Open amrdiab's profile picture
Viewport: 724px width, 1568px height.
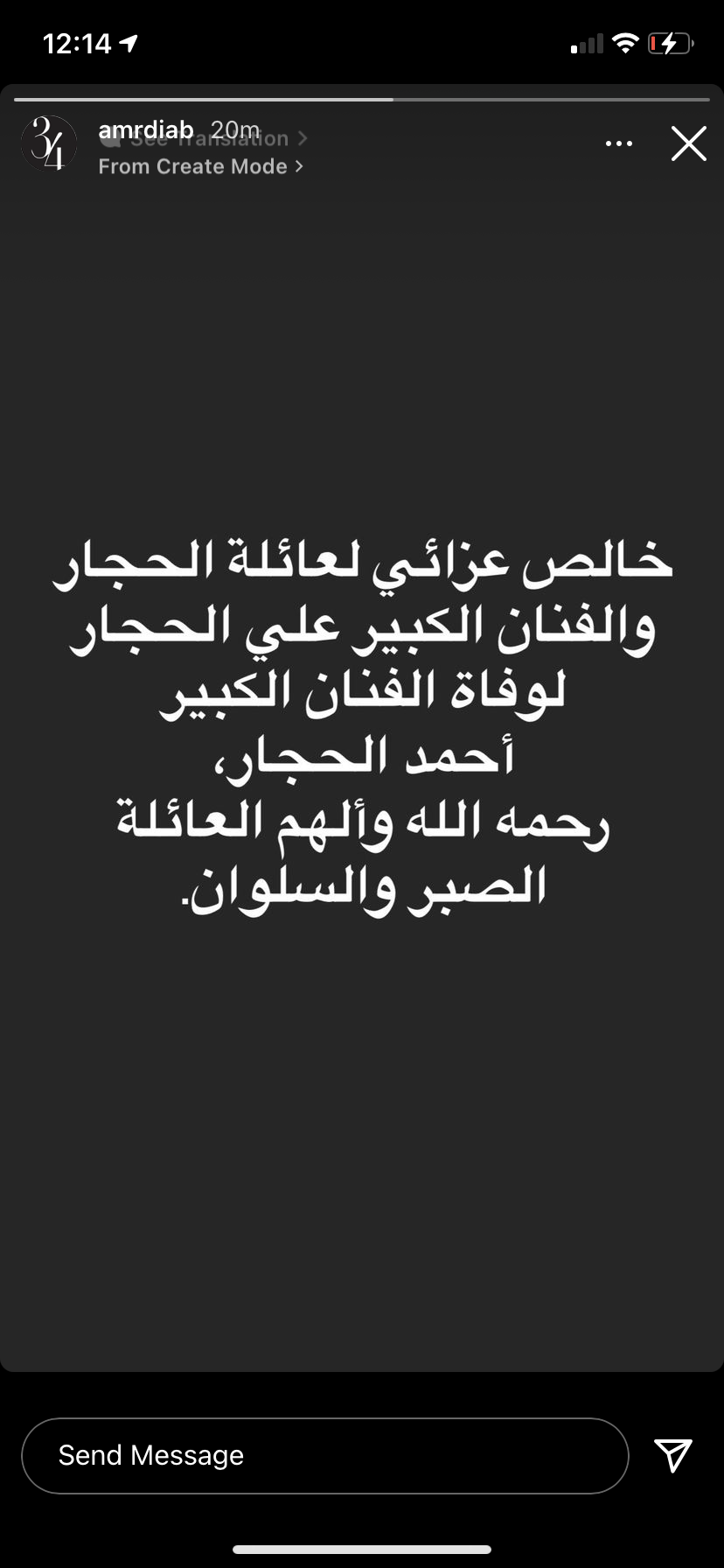point(49,143)
